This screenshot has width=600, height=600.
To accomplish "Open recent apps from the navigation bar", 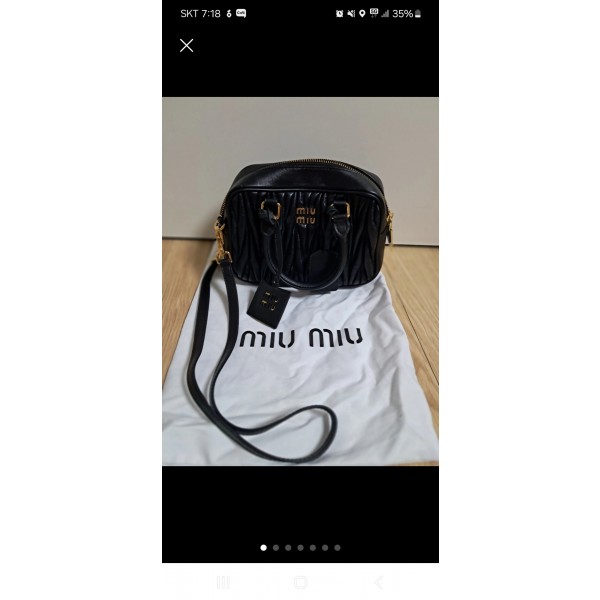I will tap(223, 582).
